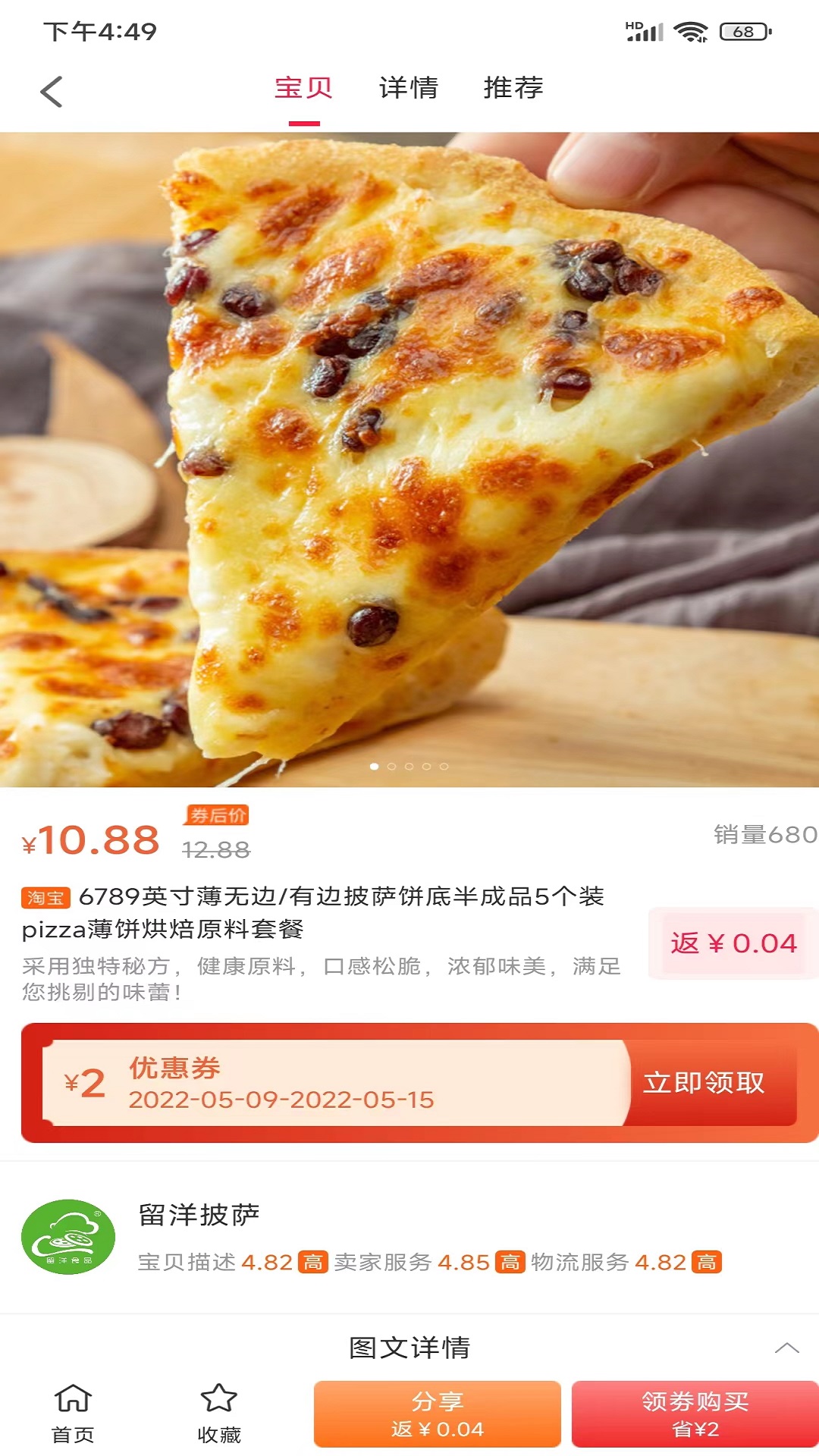The width and height of the screenshot is (819, 1456).
Task: Collapse the 图文详情 section chevron
Action: 786,1348
